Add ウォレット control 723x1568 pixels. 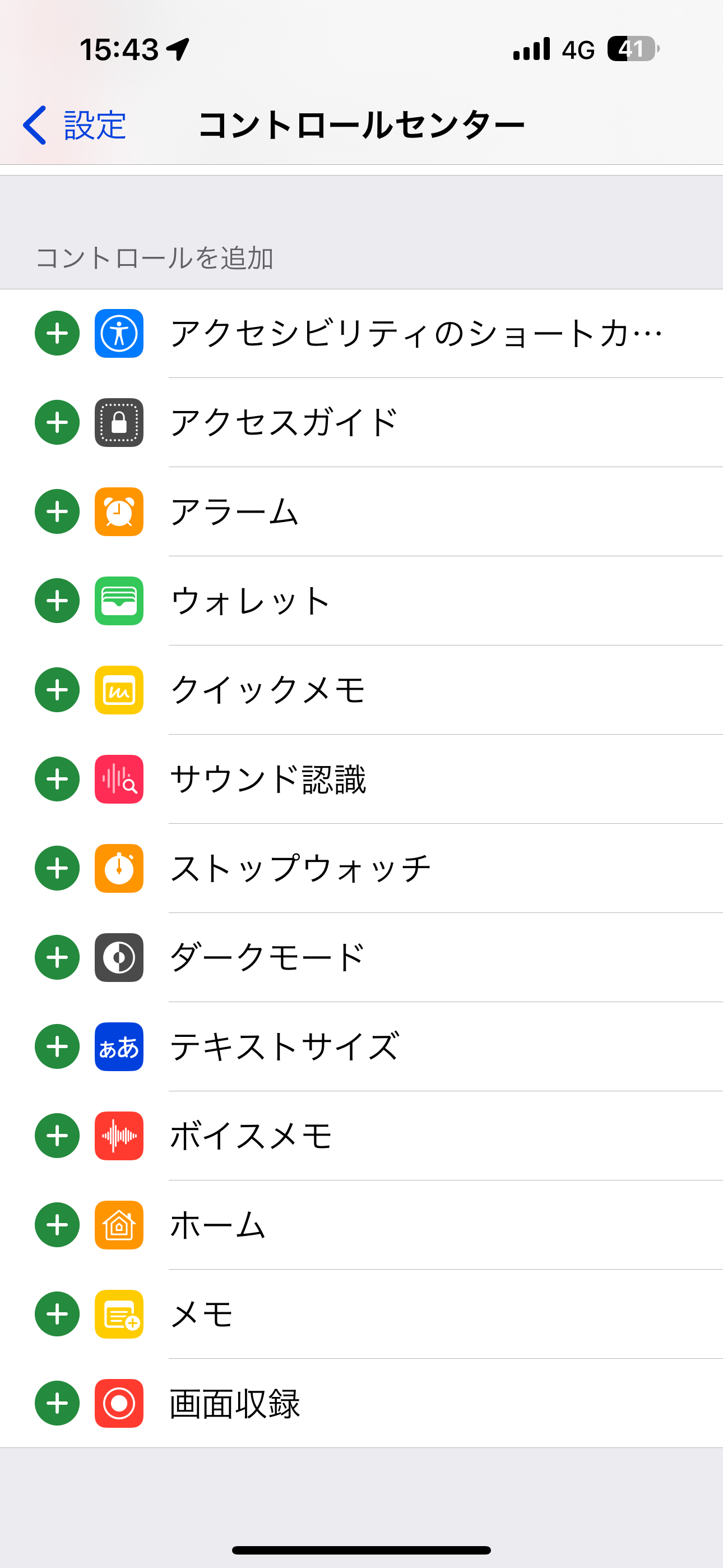click(x=57, y=601)
